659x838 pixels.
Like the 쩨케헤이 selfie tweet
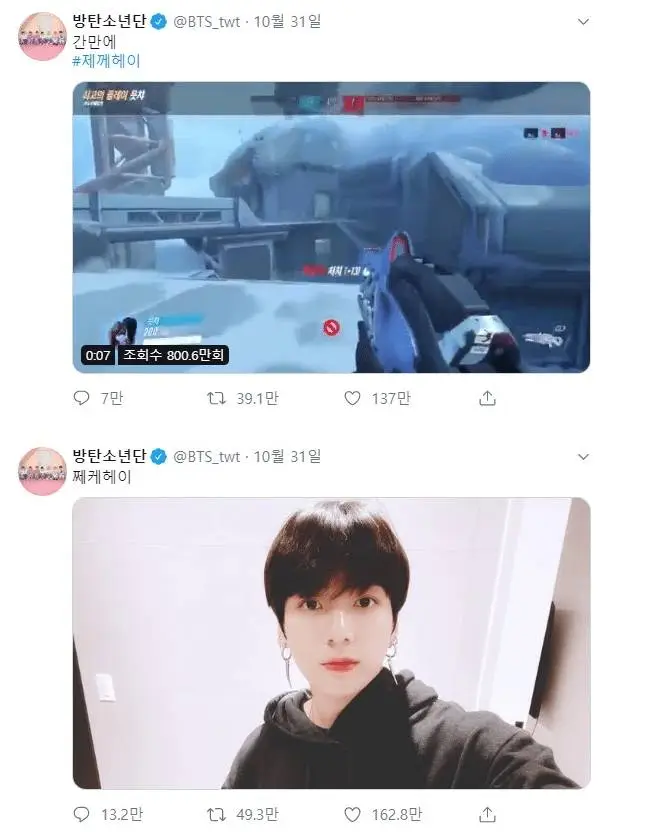pos(352,815)
